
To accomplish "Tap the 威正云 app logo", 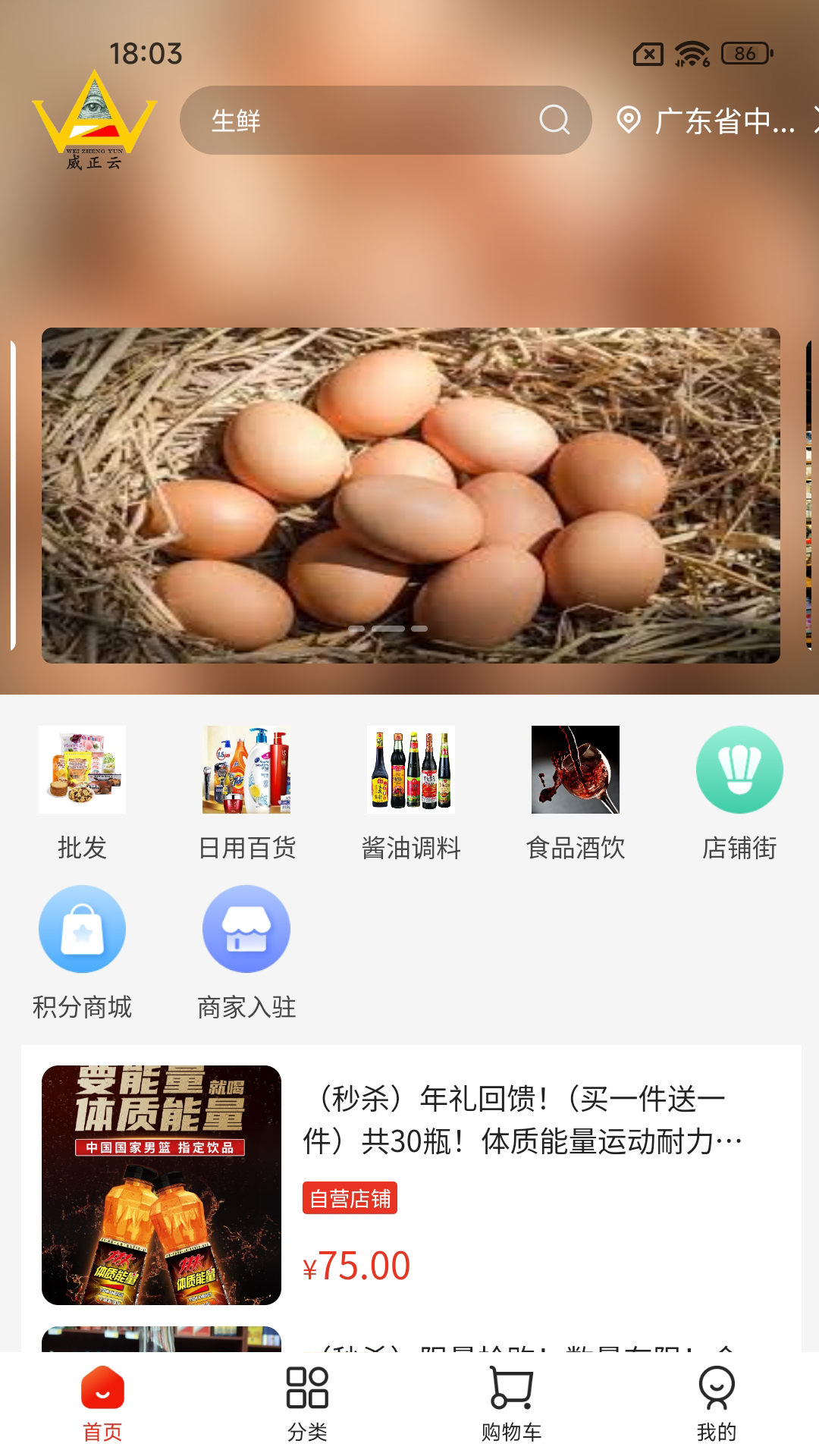I will coord(95,121).
